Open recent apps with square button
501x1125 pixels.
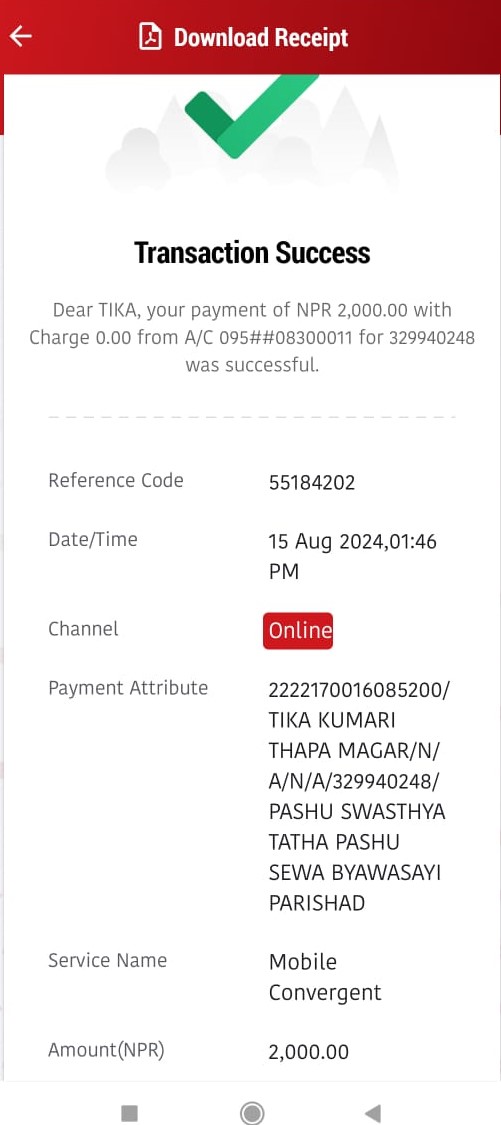[129, 1113]
